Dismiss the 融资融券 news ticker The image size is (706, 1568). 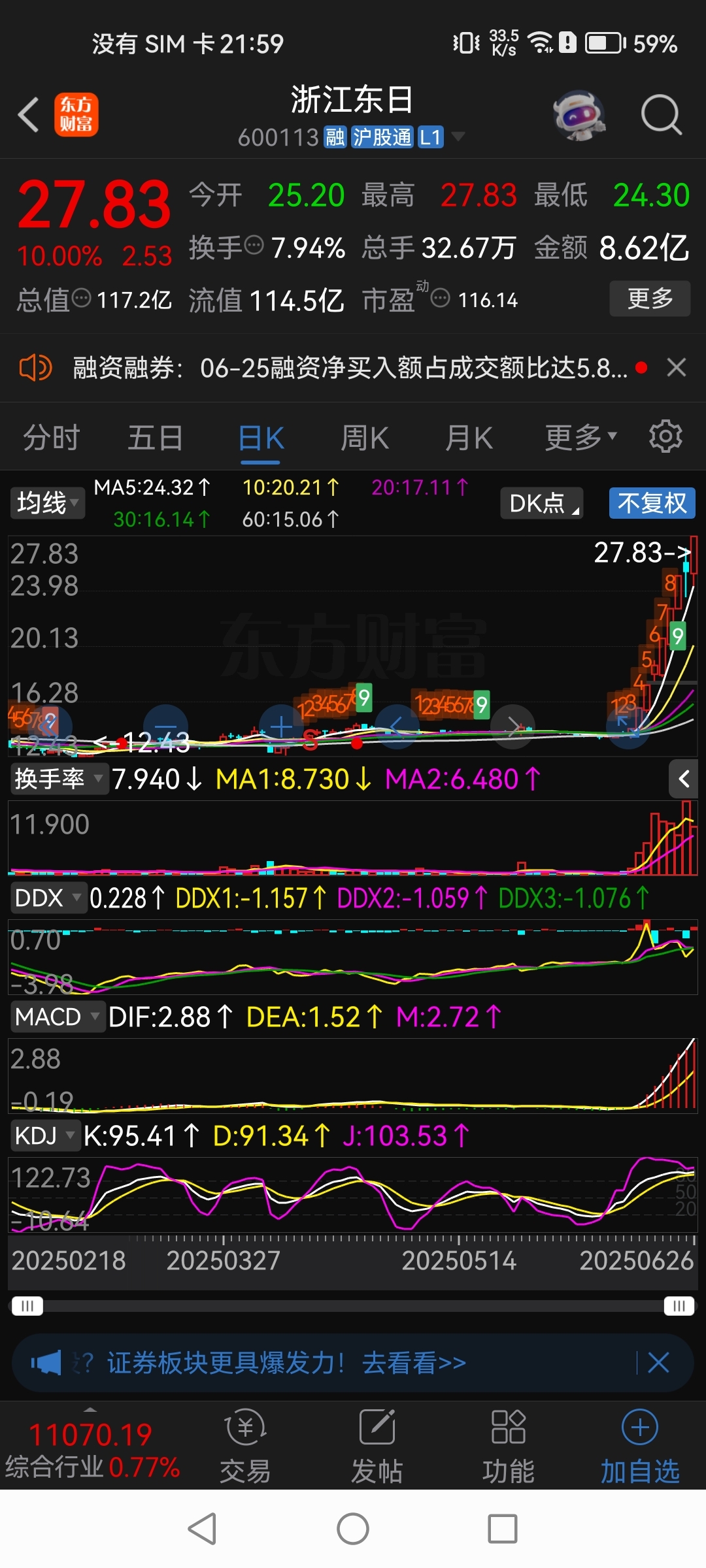click(677, 368)
